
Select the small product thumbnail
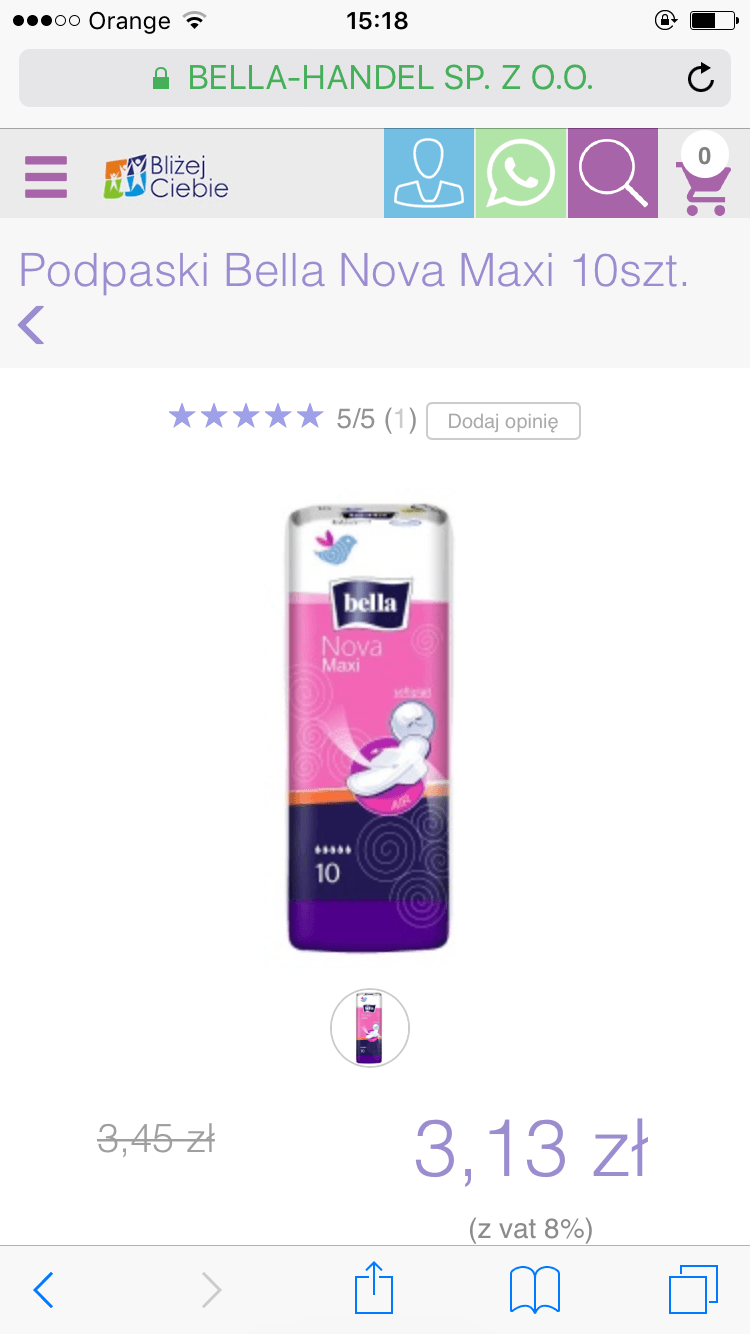coord(370,1027)
